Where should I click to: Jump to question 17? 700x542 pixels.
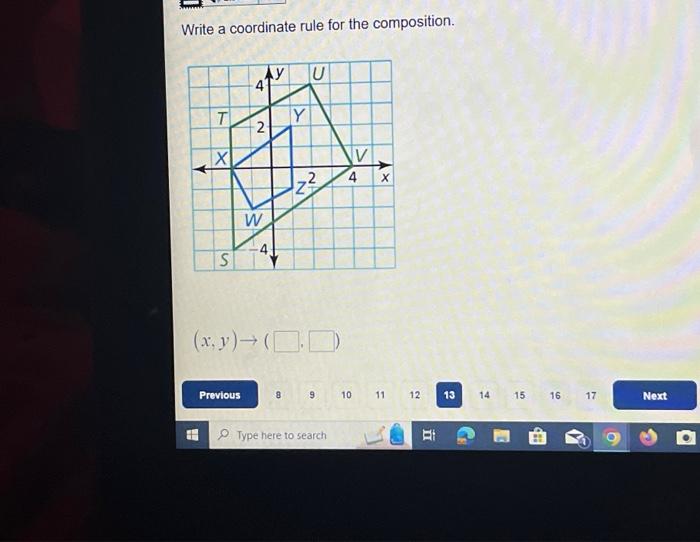click(x=590, y=395)
